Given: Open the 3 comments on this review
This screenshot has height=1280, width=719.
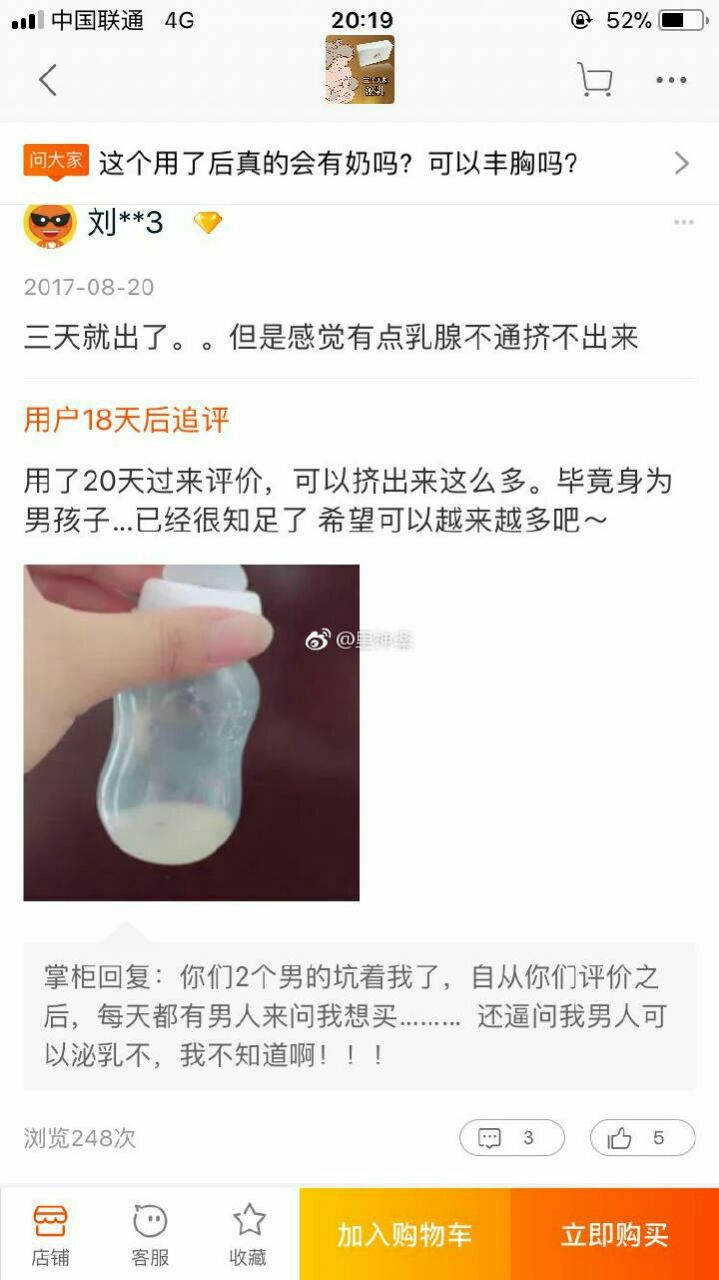Looking at the screenshot, I should point(511,1138).
